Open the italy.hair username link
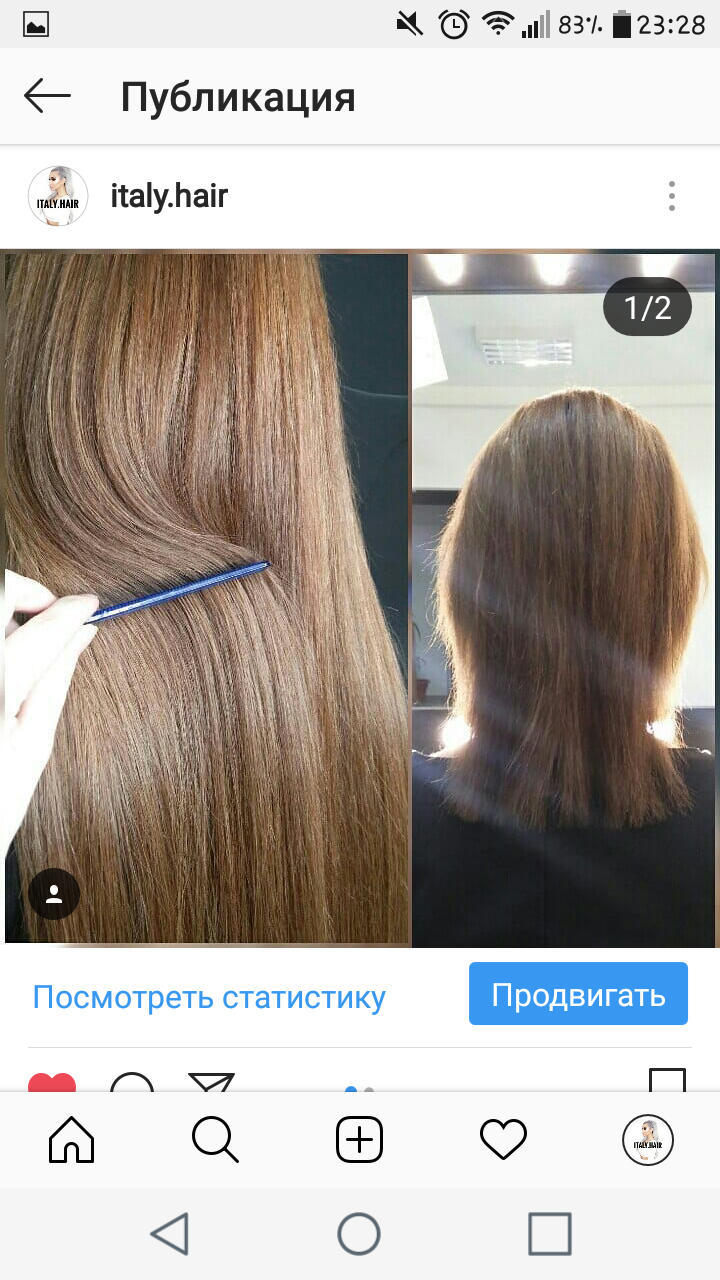 (169, 196)
